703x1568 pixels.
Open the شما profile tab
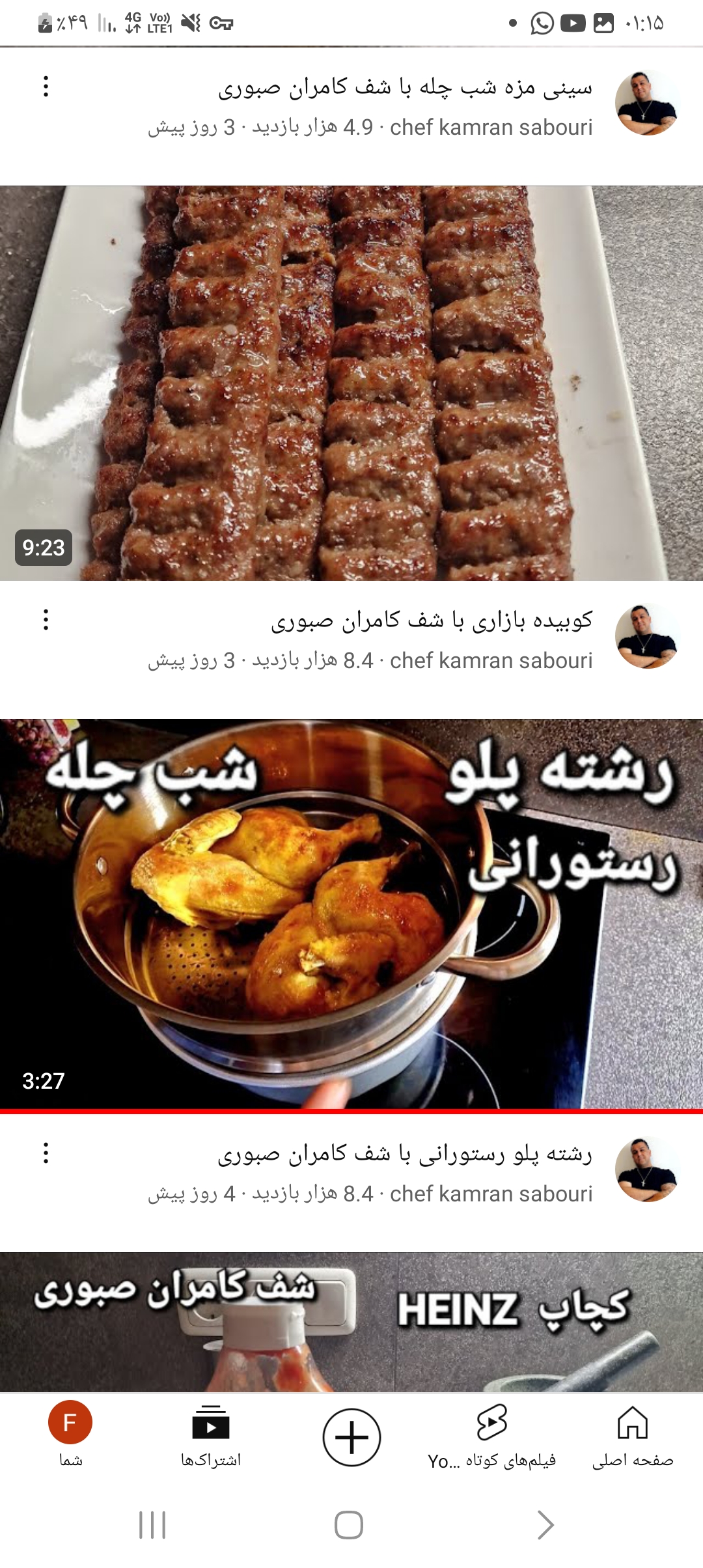[x=70, y=1436]
